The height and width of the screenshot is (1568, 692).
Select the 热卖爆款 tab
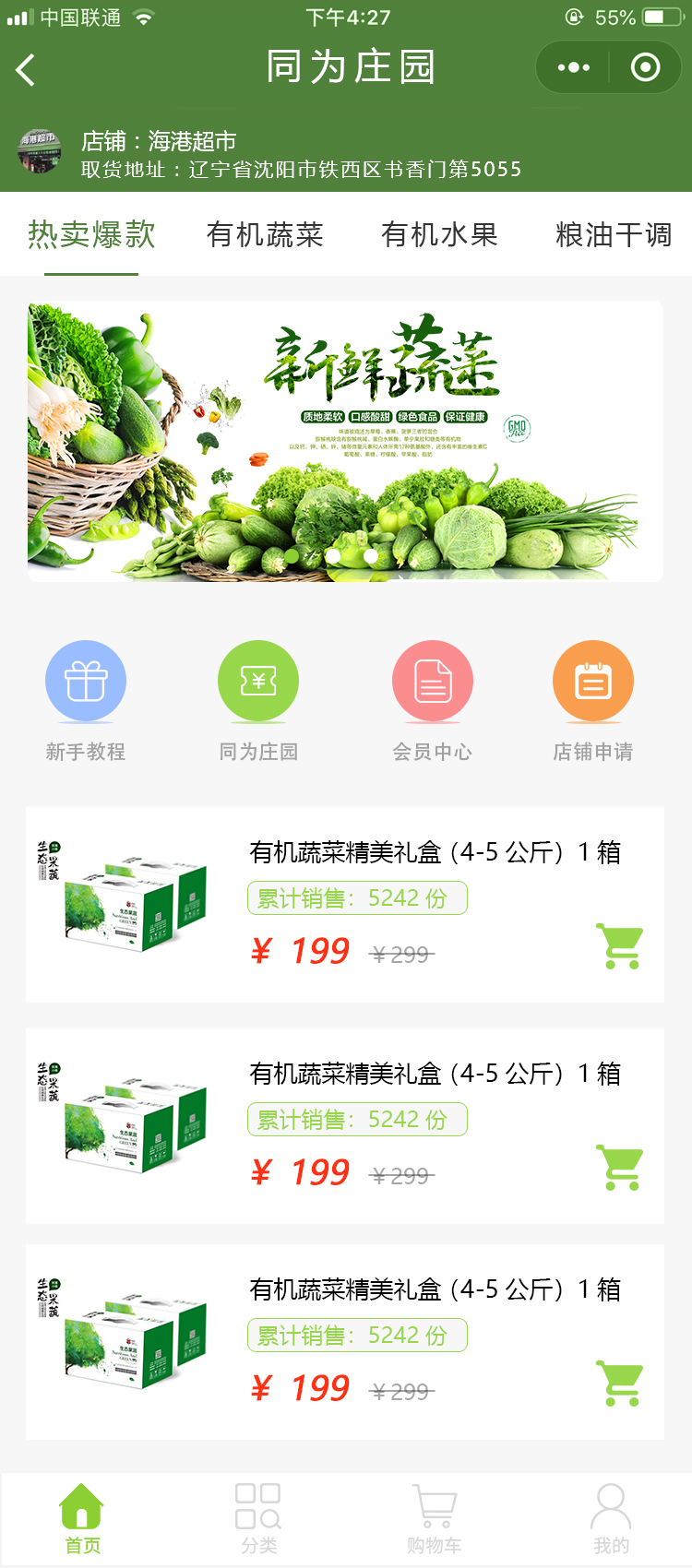click(x=91, y=234)
